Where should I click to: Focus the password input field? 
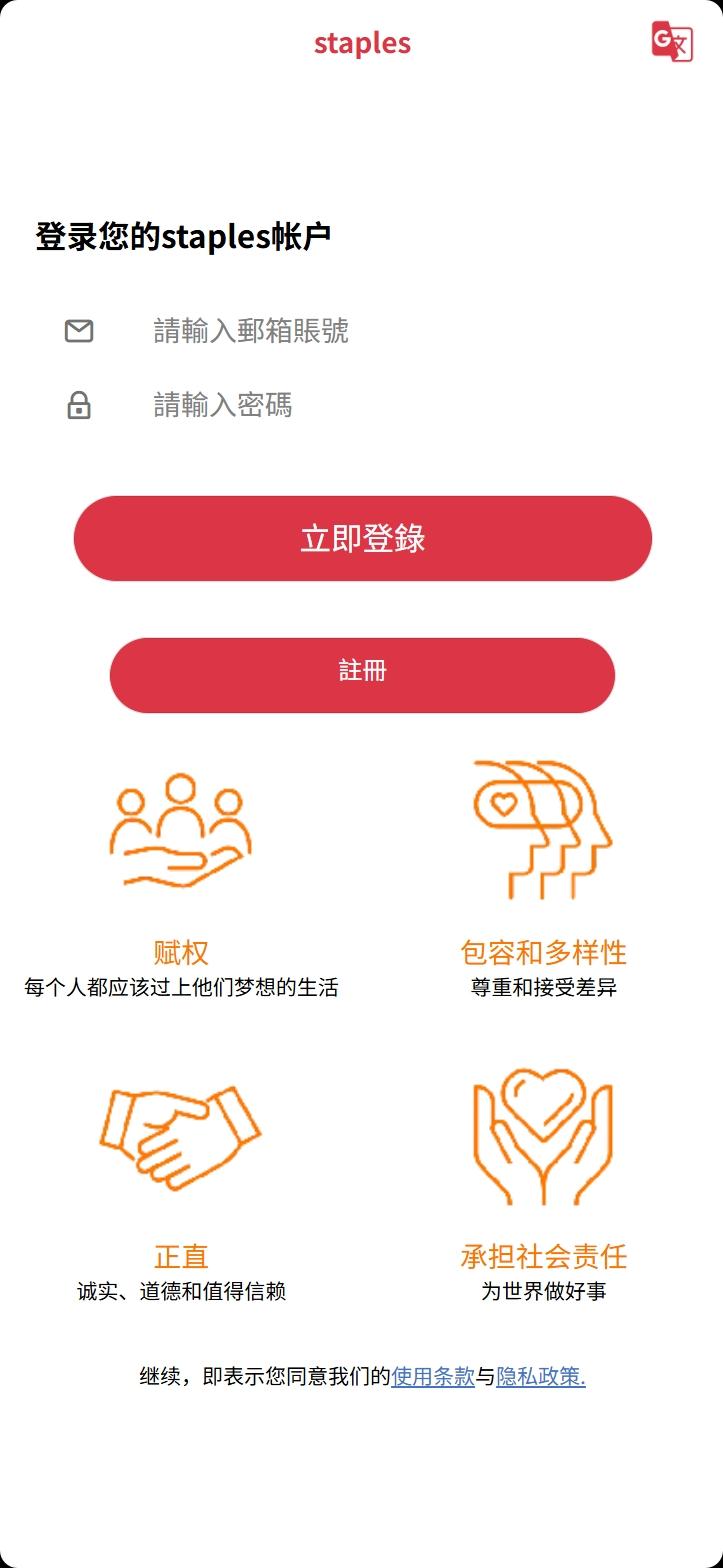coord(400,405)
